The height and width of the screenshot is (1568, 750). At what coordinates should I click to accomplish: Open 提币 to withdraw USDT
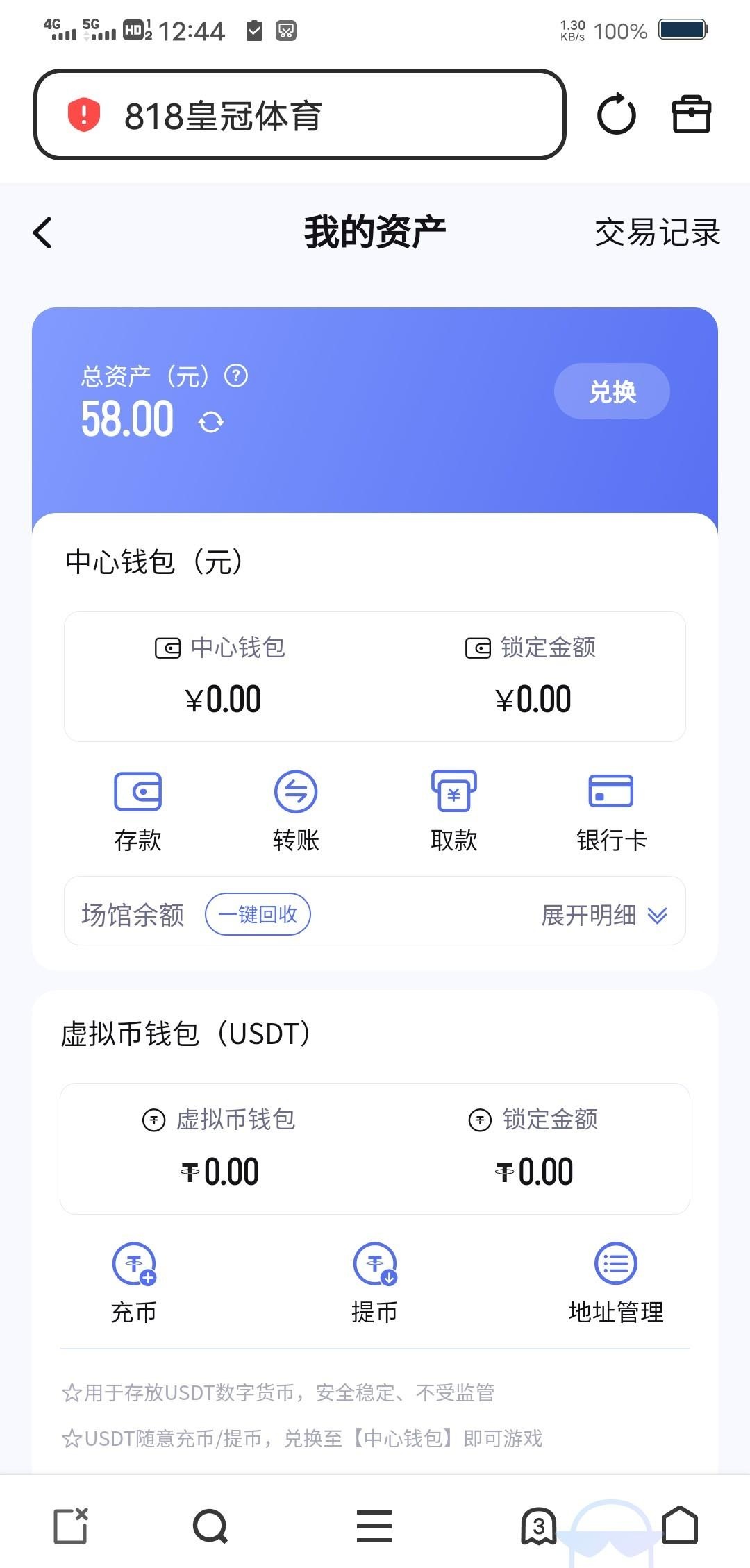(x=375, y=1283)
